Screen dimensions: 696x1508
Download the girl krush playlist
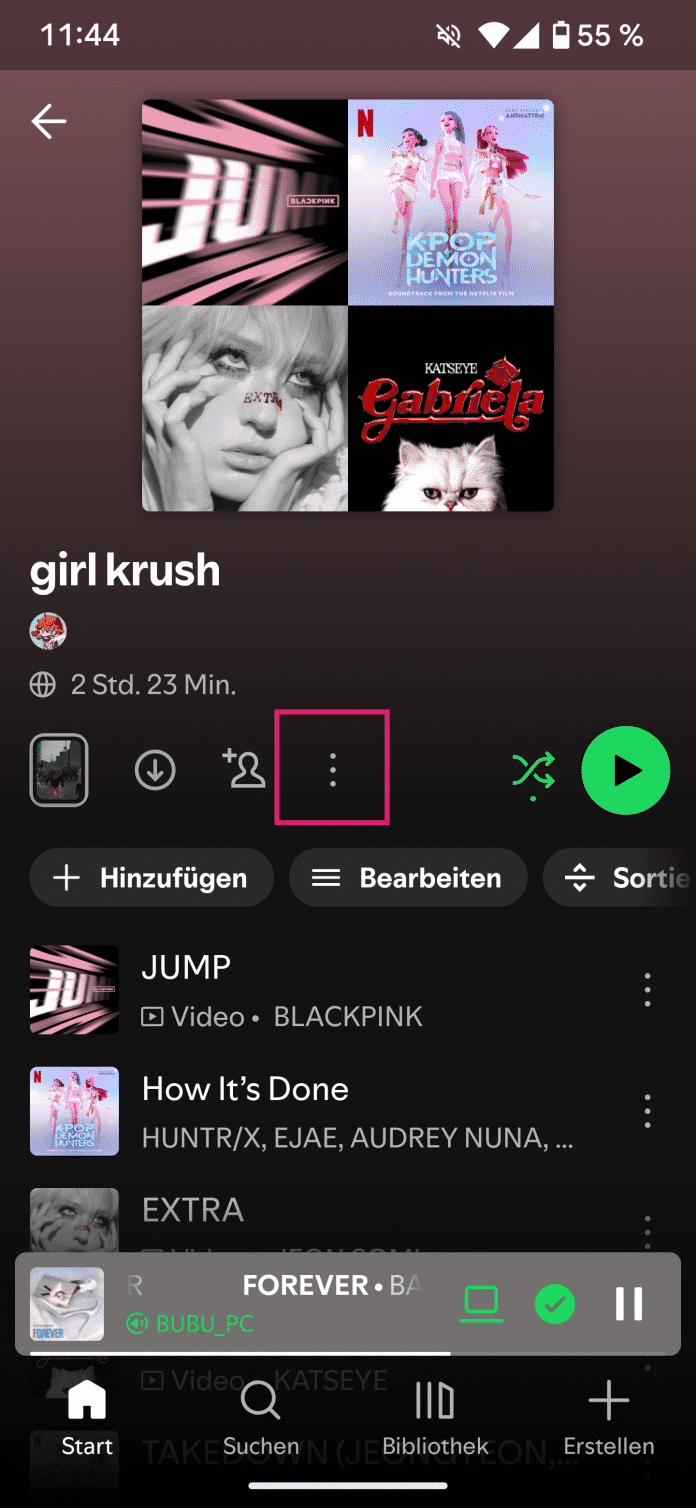point(155,770)
